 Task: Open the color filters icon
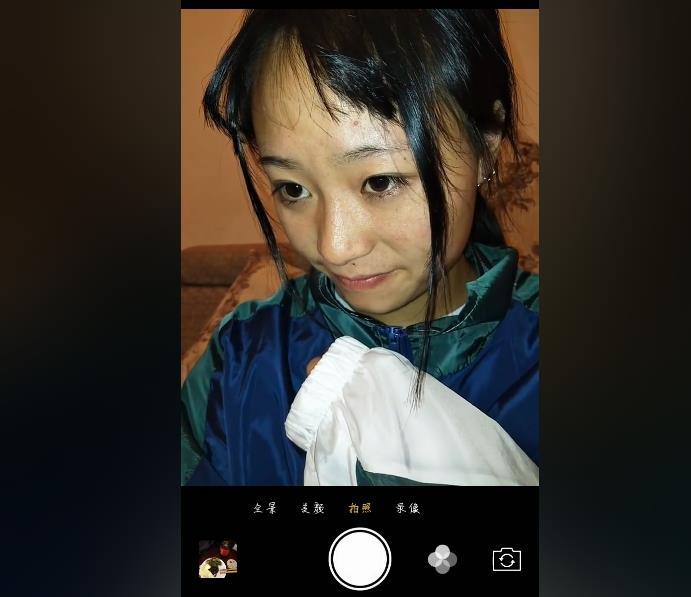(442, 559)
